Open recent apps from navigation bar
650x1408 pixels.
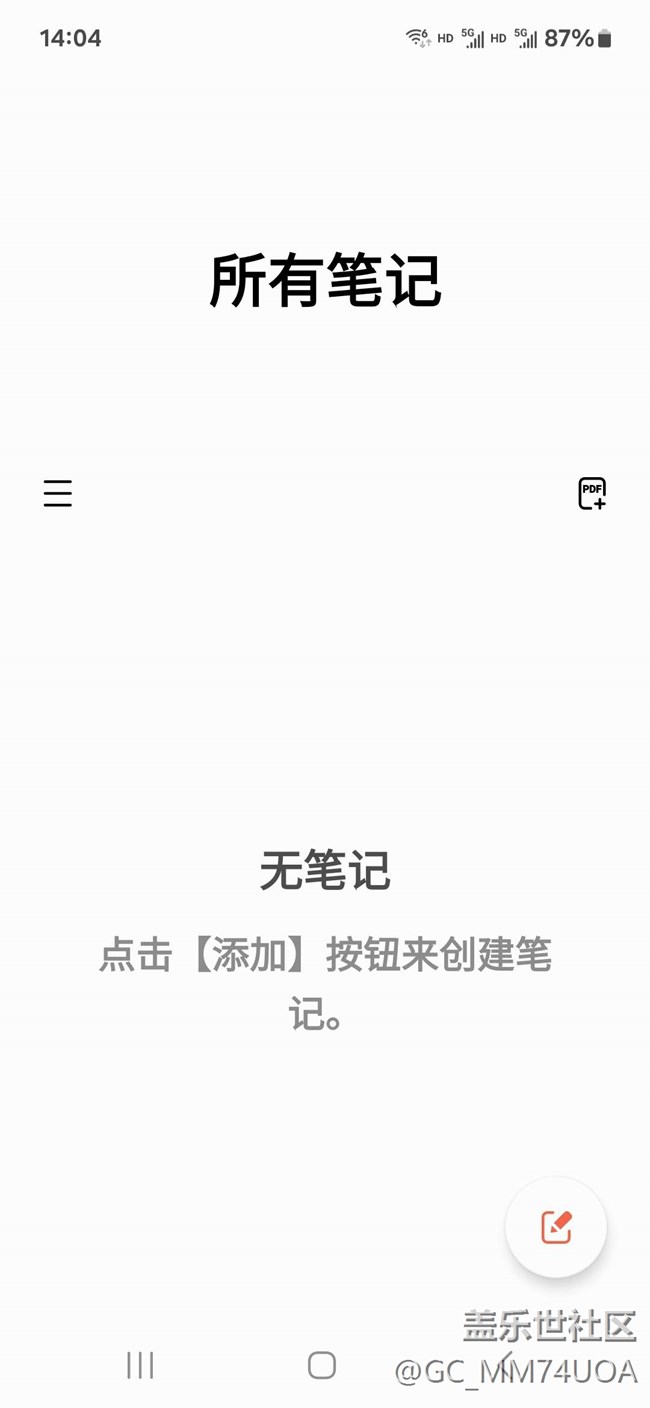tap(140, 1365)
